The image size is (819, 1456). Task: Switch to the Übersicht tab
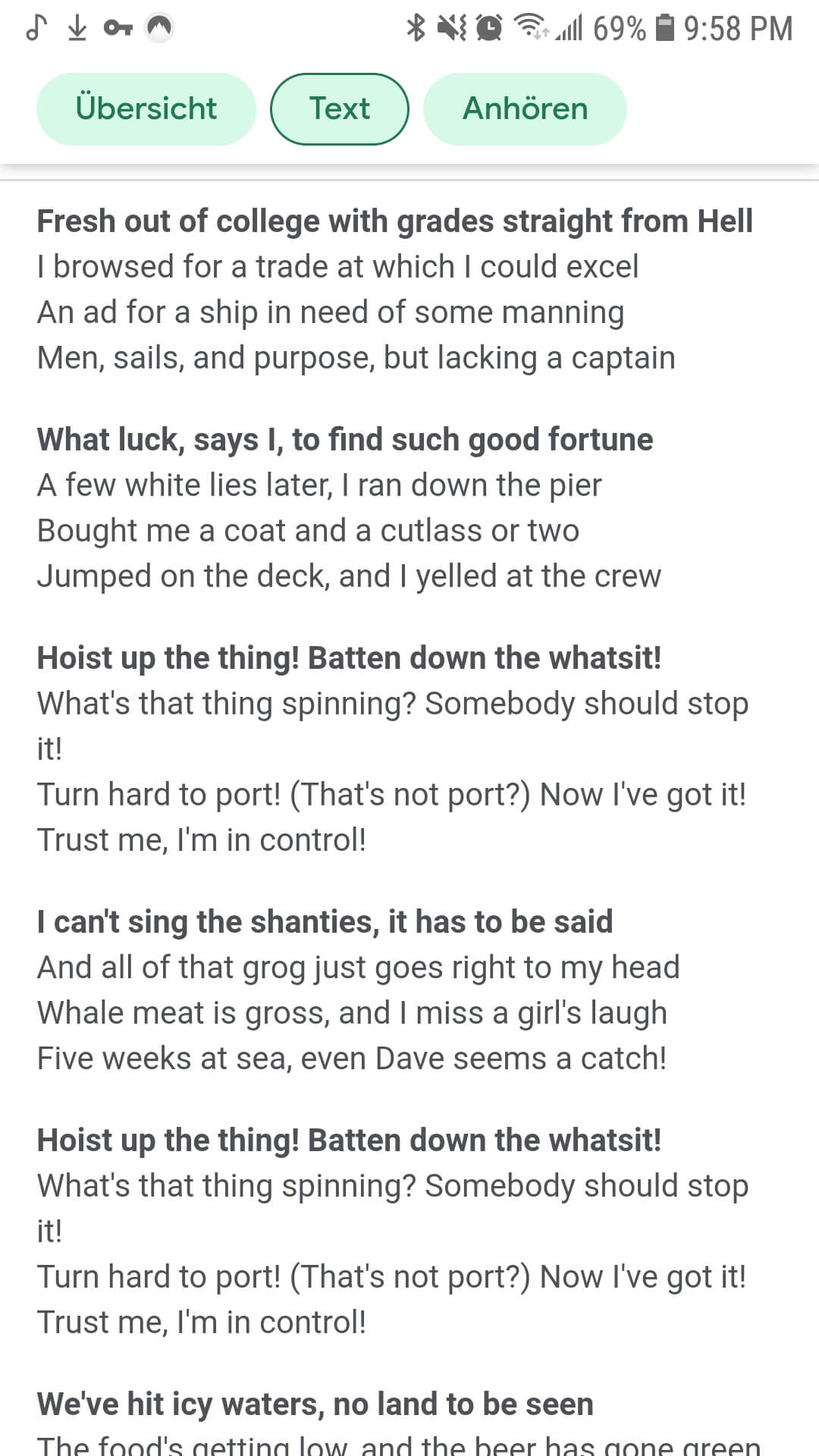pos(146,108)
